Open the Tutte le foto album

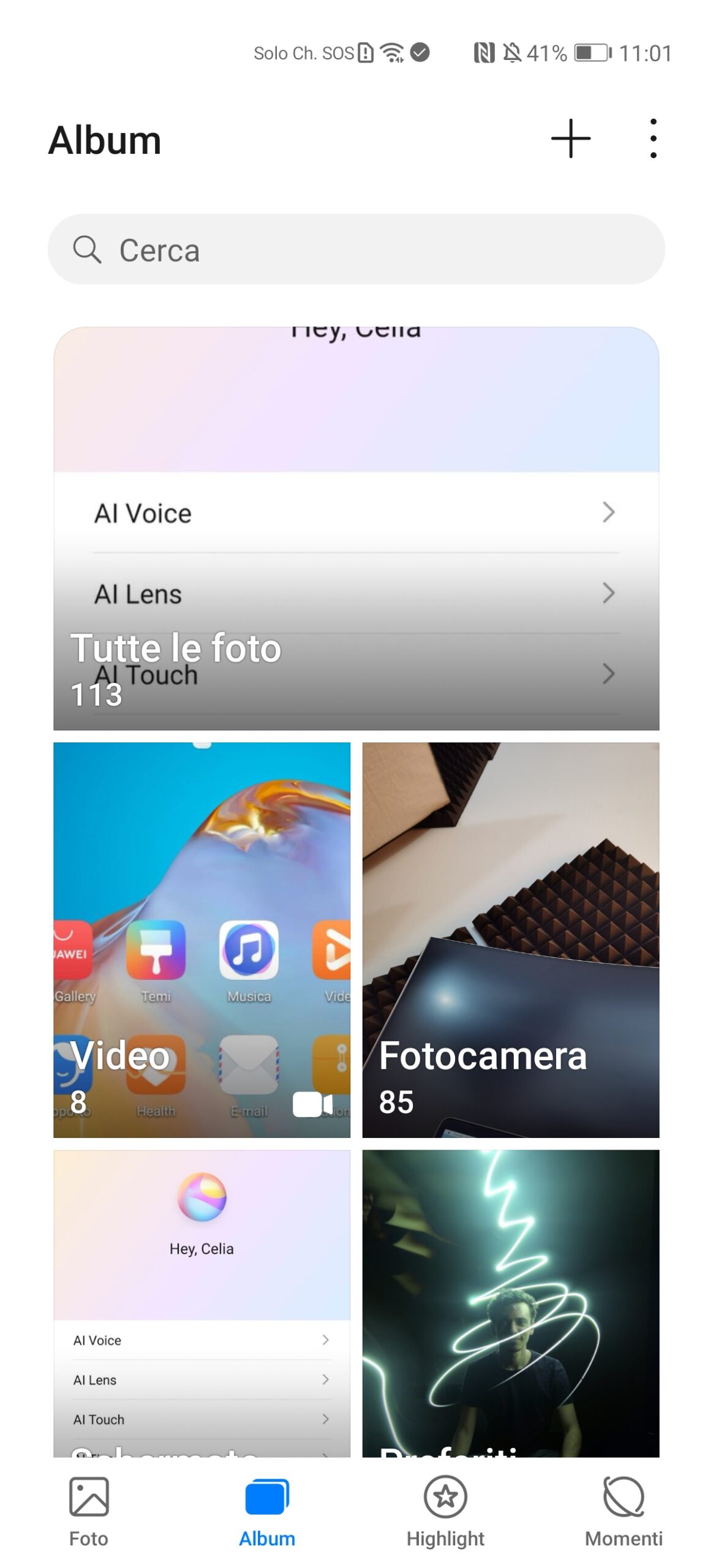(356, 527)
